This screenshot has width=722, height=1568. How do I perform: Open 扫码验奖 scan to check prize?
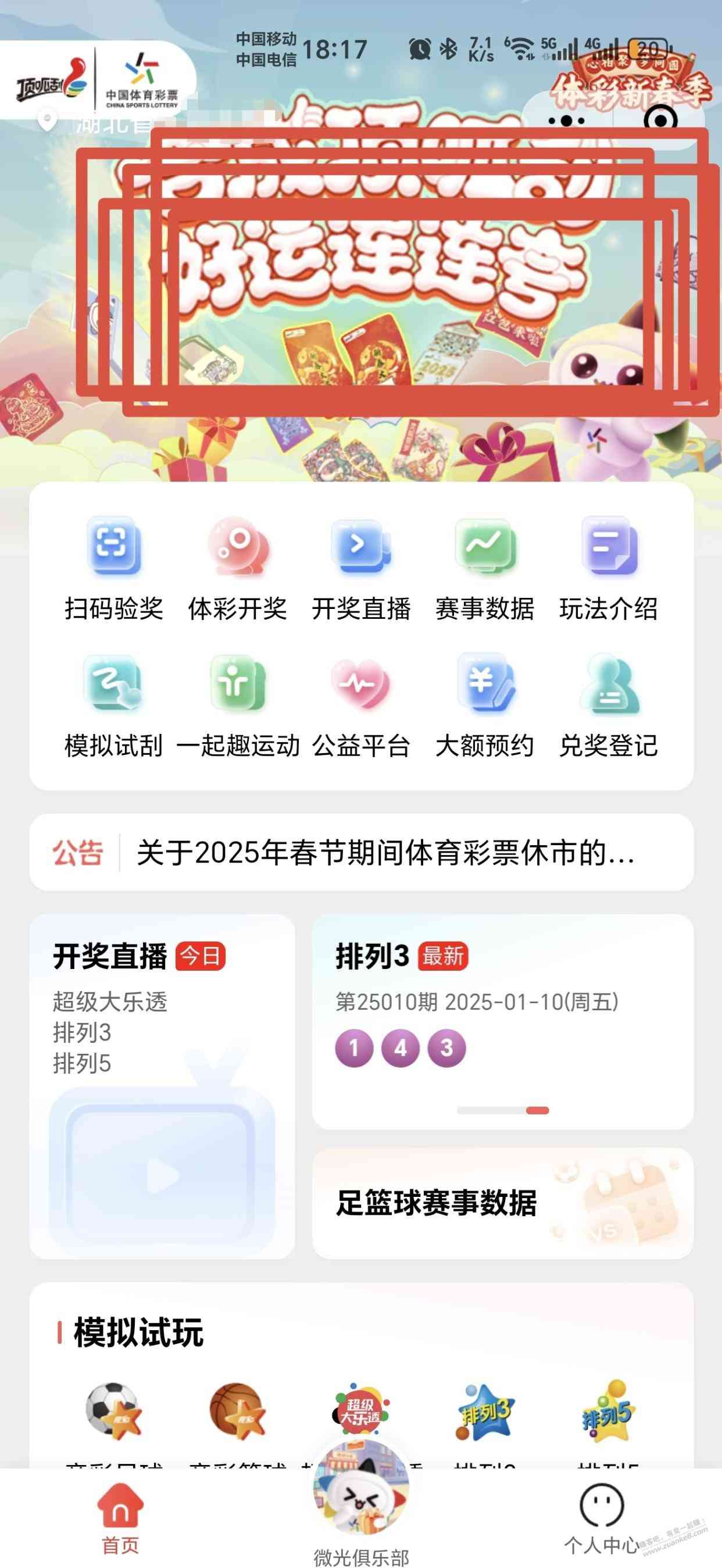point(114,567)
